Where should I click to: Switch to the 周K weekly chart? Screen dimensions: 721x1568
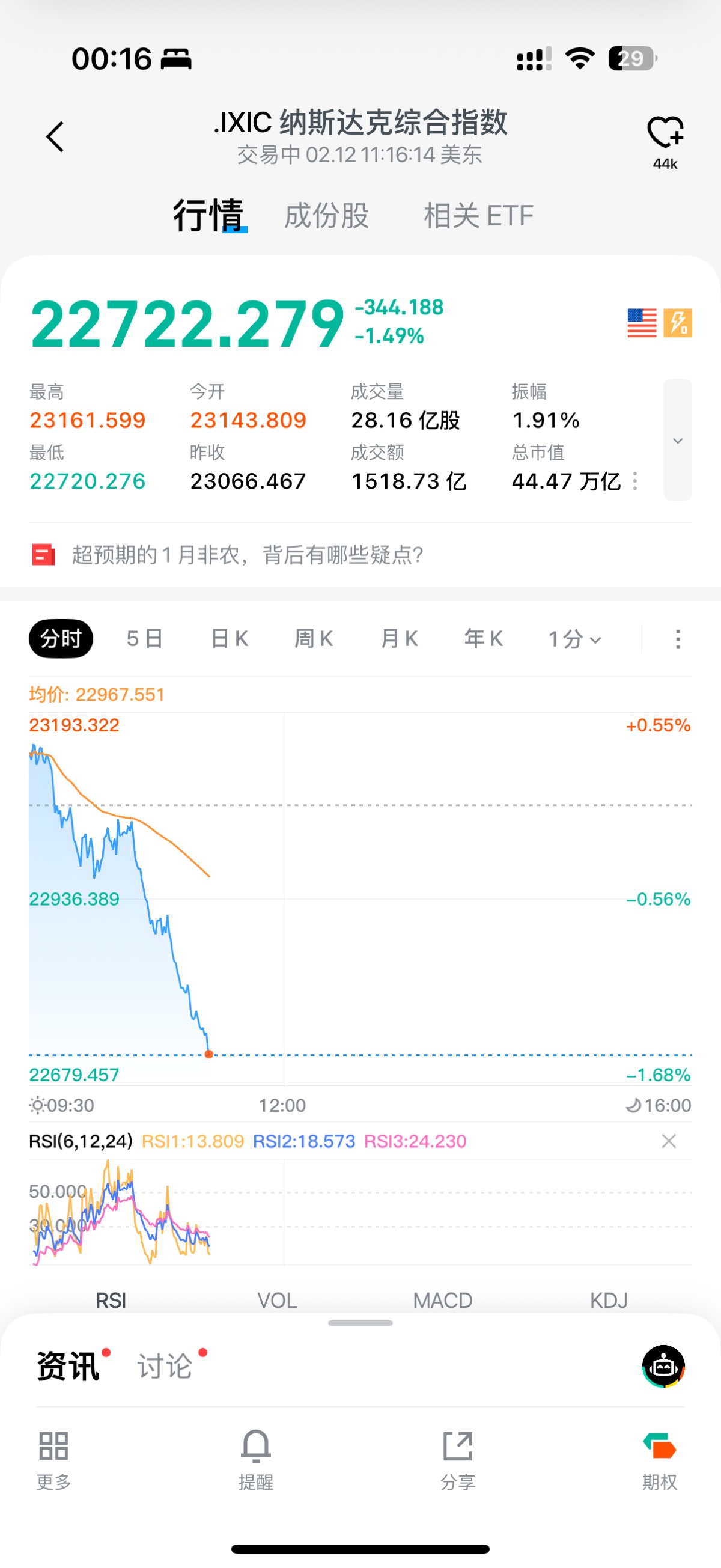(314, 638)
